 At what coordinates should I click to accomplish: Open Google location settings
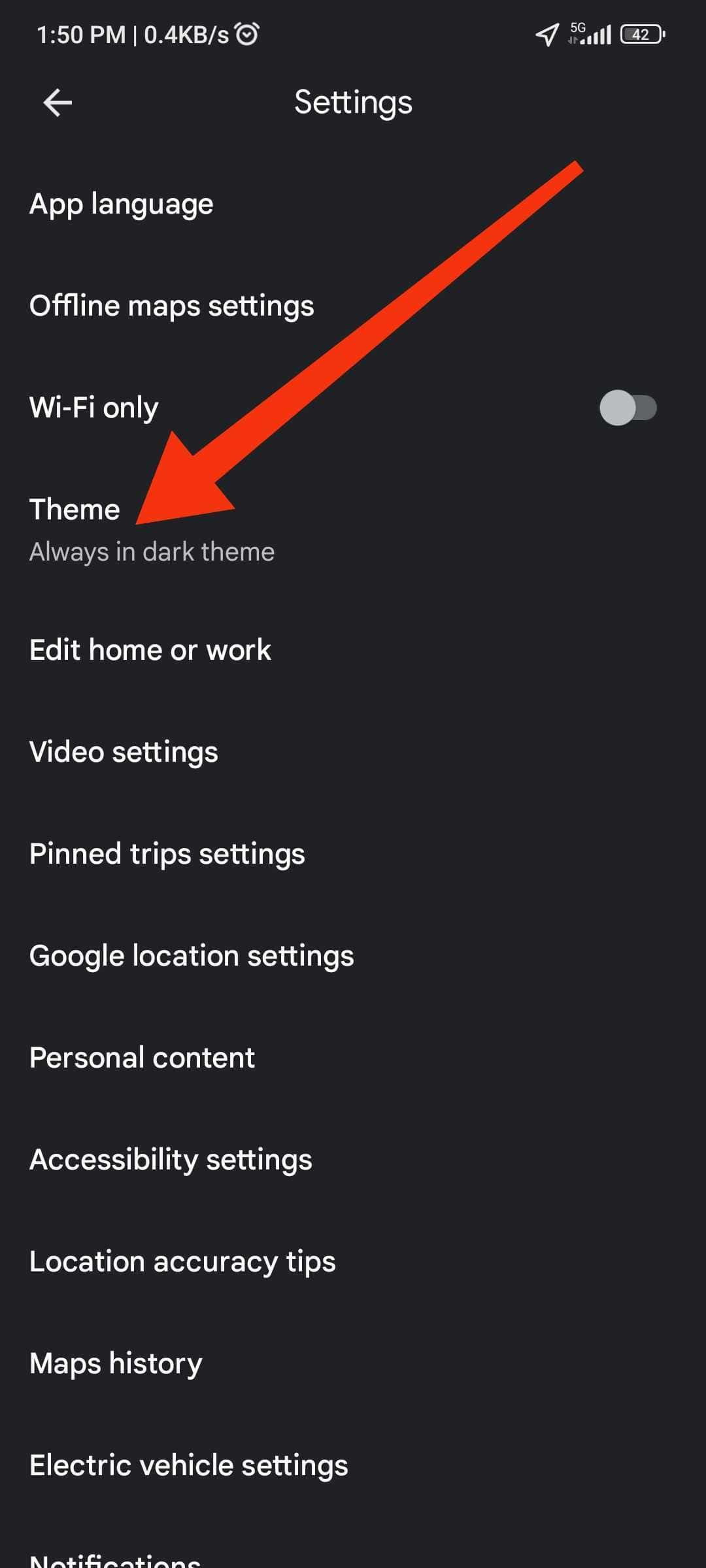[x=192, y=955]
